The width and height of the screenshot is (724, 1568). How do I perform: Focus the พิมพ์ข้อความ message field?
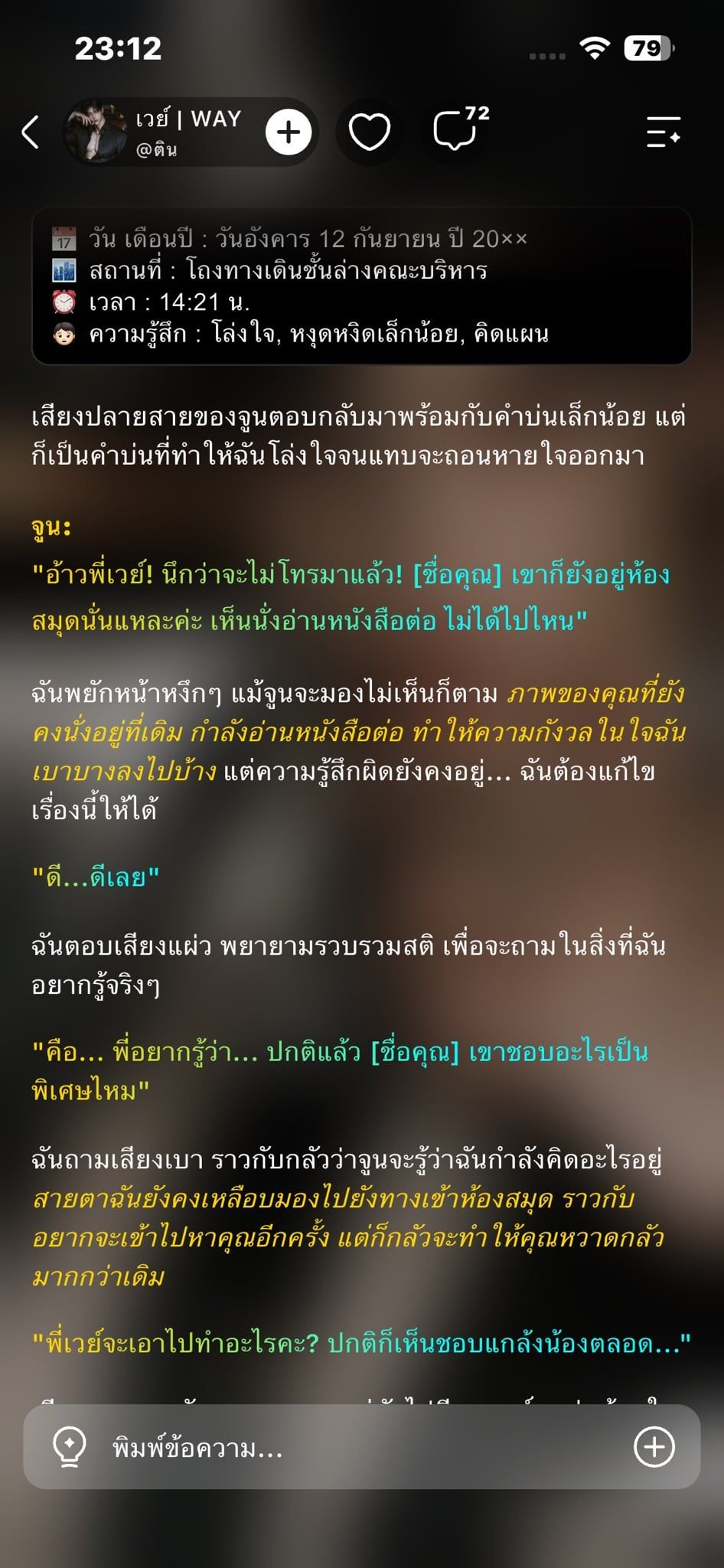360,1448
